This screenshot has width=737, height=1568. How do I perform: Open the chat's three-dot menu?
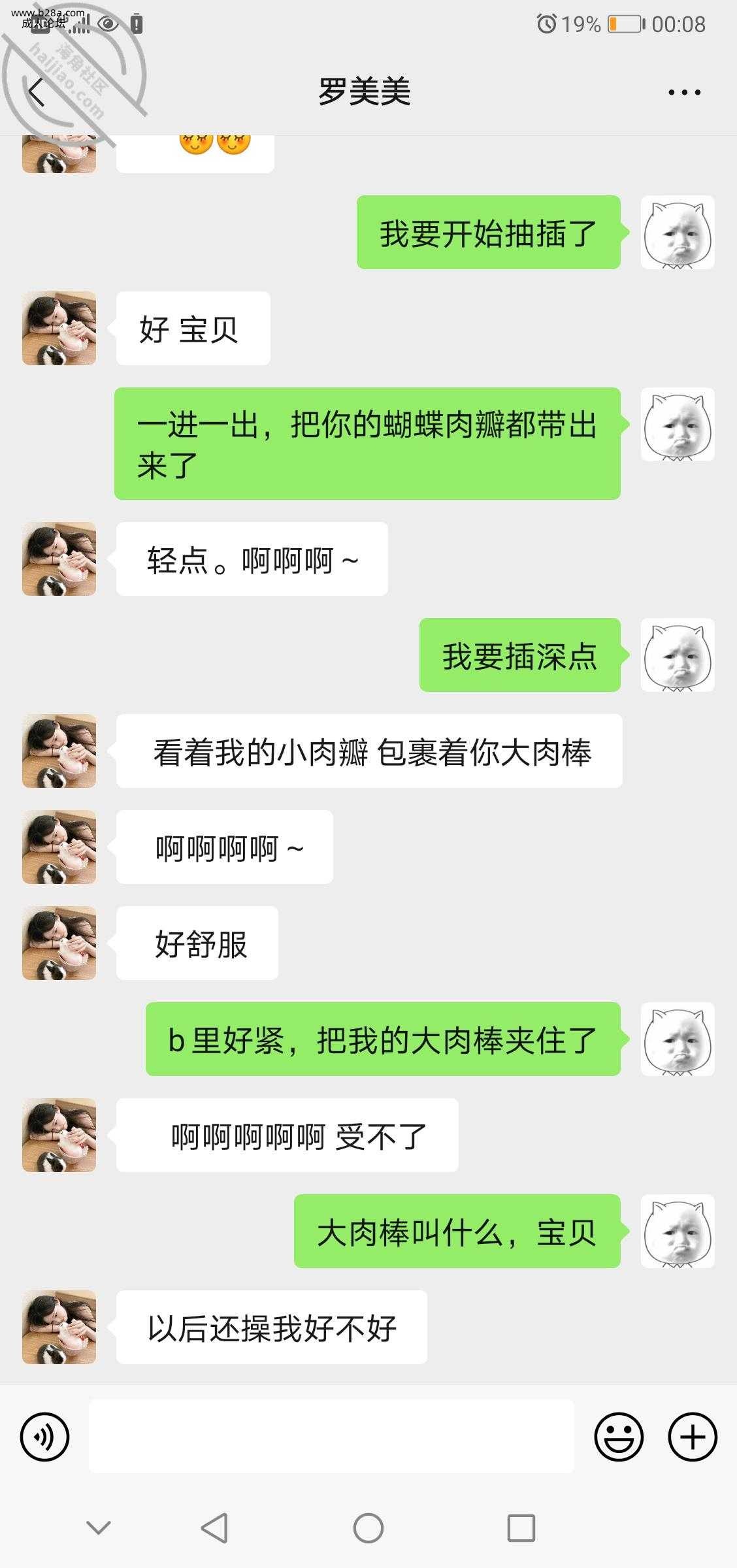click(x=684, y=92)
